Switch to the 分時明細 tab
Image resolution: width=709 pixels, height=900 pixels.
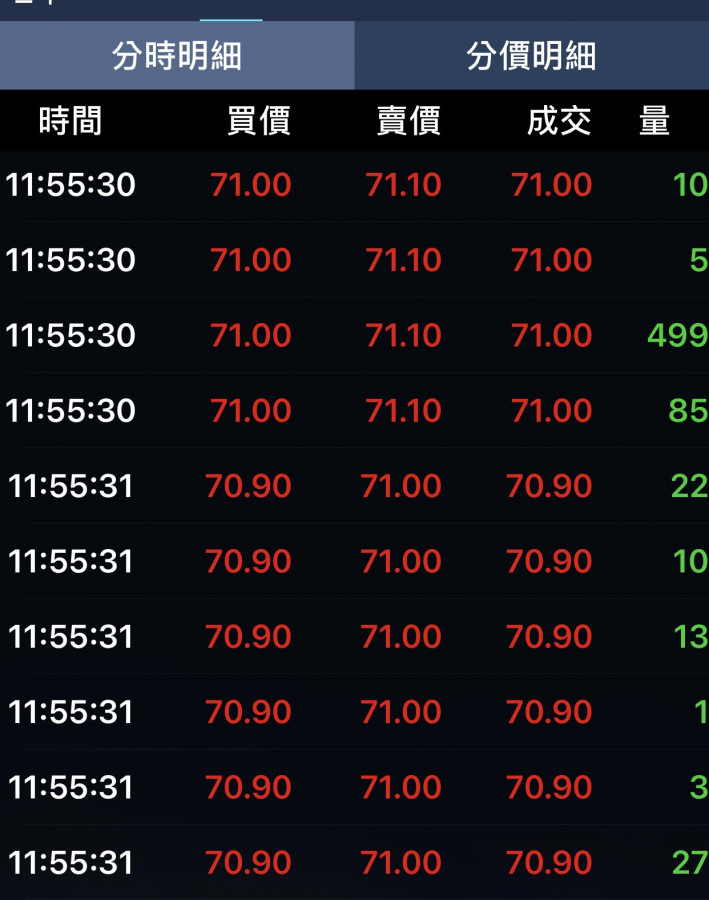click(177, 56)
